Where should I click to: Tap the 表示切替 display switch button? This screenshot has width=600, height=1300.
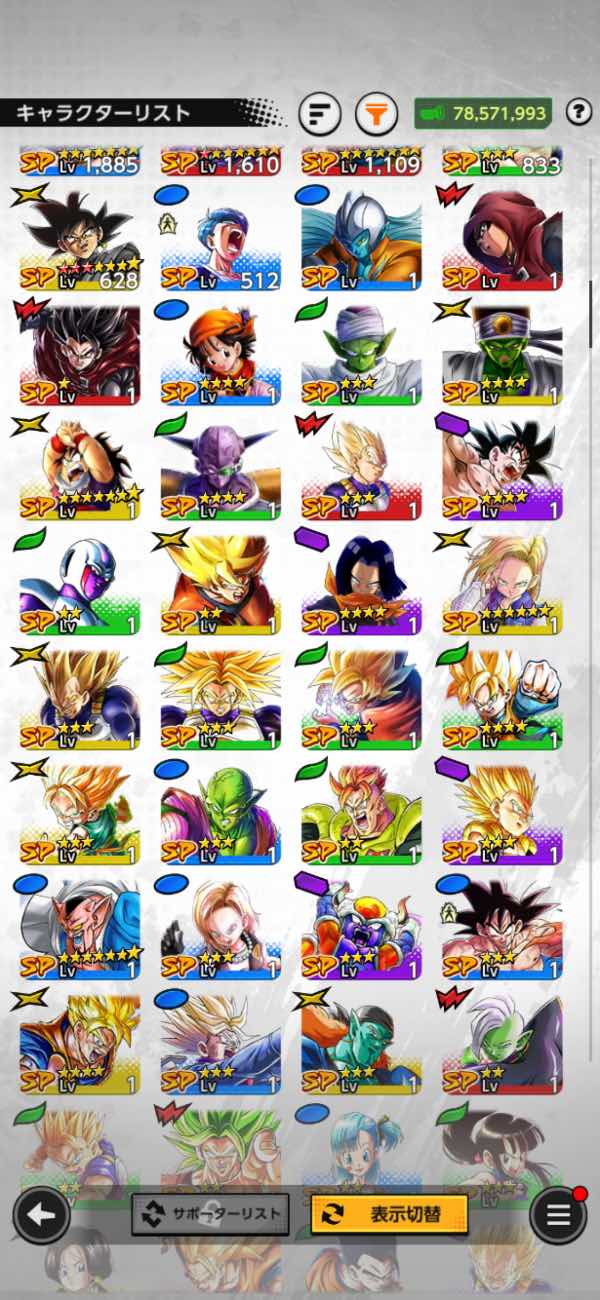pos(389,1215)
